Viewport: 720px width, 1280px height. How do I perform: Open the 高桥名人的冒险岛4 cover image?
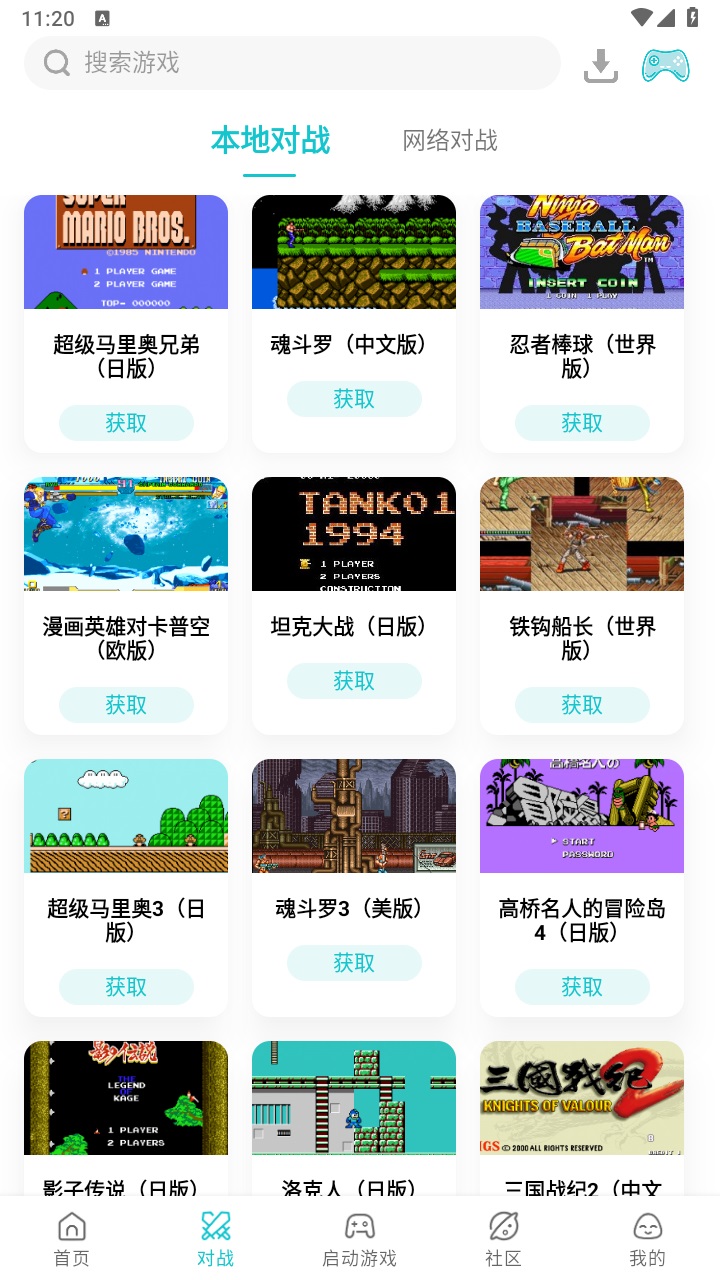coord(581,815)
